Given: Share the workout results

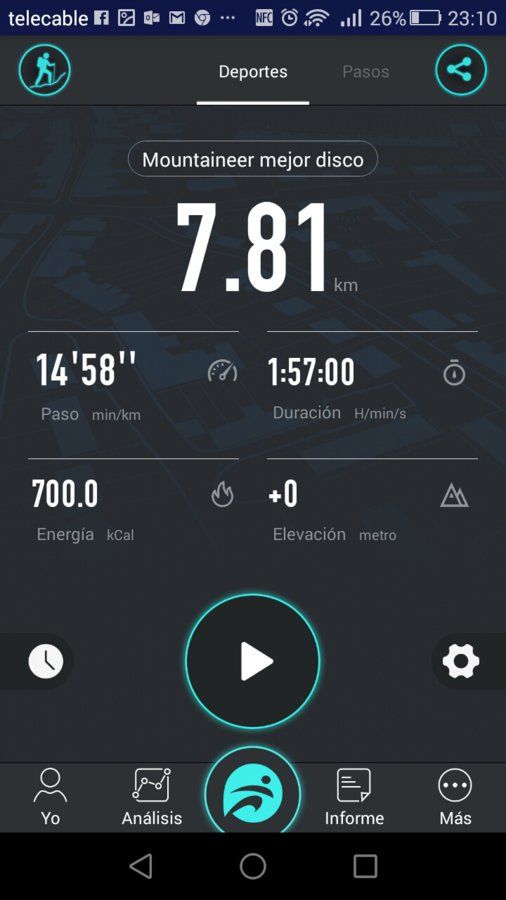Looking at the screenshot, I should (461, 70).
